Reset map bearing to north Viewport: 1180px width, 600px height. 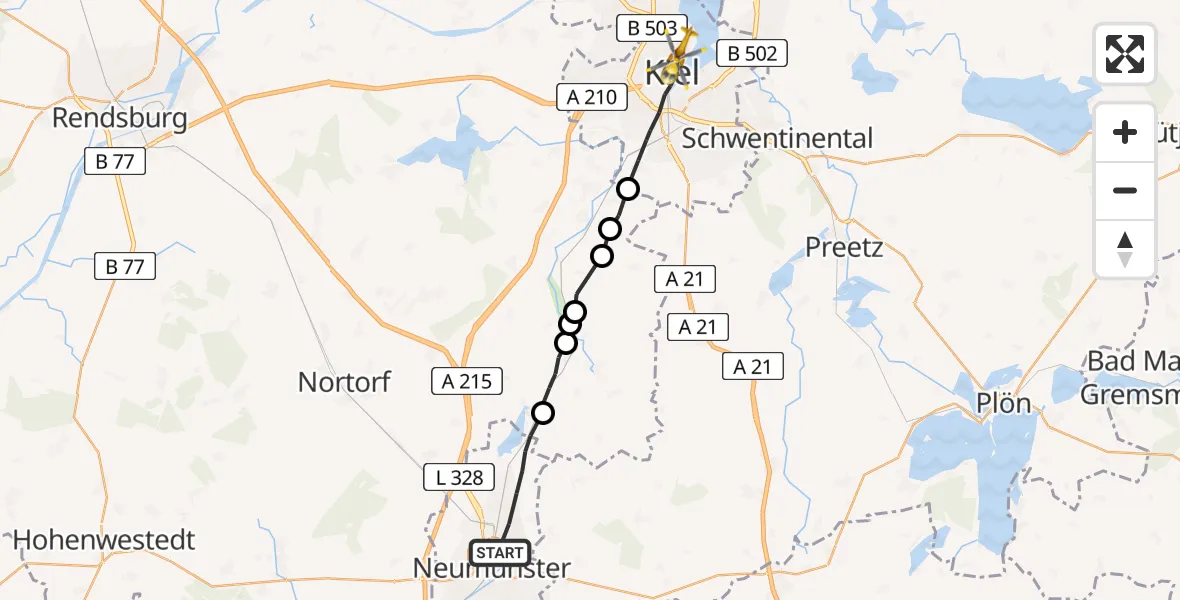tap(1125, 249)
